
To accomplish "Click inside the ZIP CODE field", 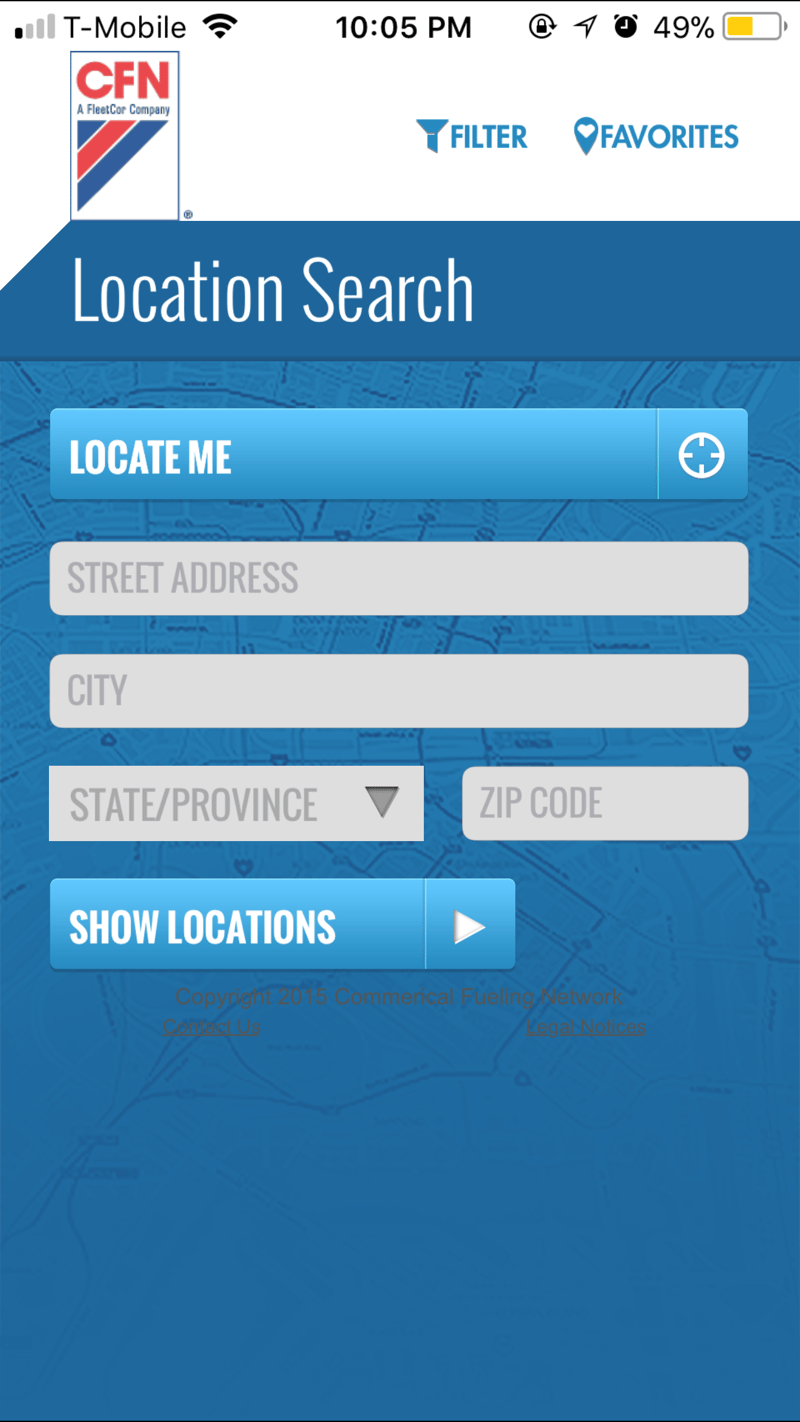I will point(604,803).
